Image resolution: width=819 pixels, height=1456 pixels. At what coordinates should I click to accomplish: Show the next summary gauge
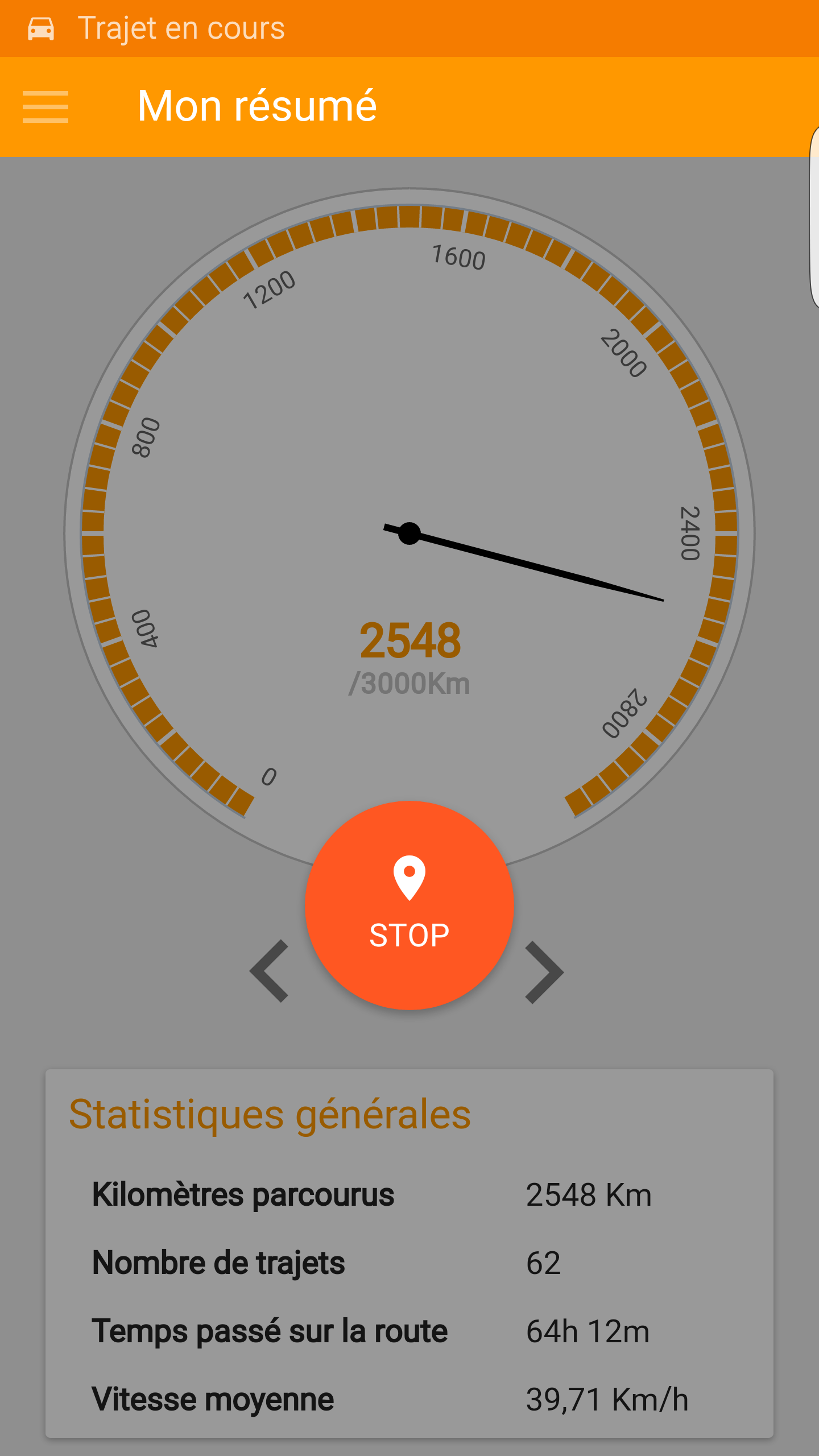click(544, 972)
